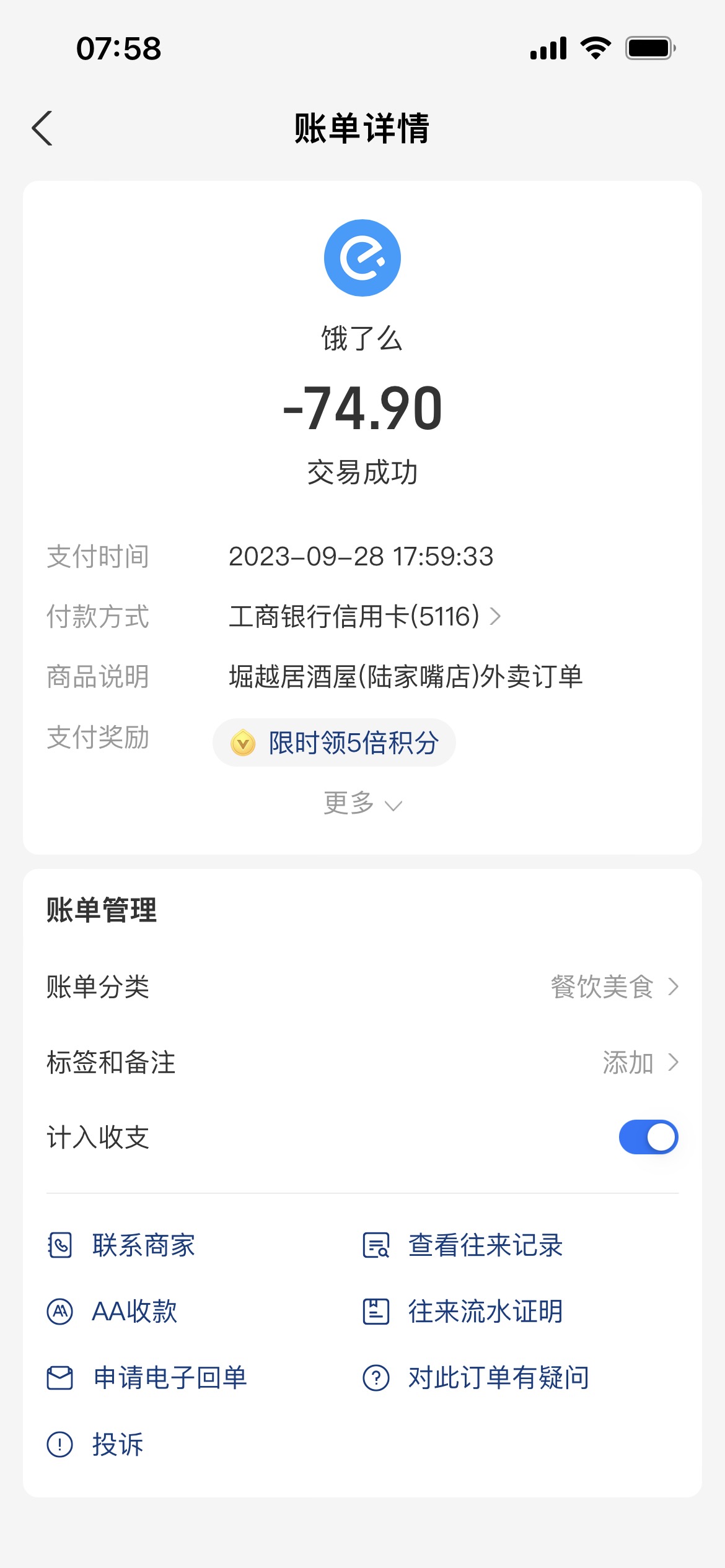
Task: Open 查看往来记录
Action: [x=463, y=1245]
